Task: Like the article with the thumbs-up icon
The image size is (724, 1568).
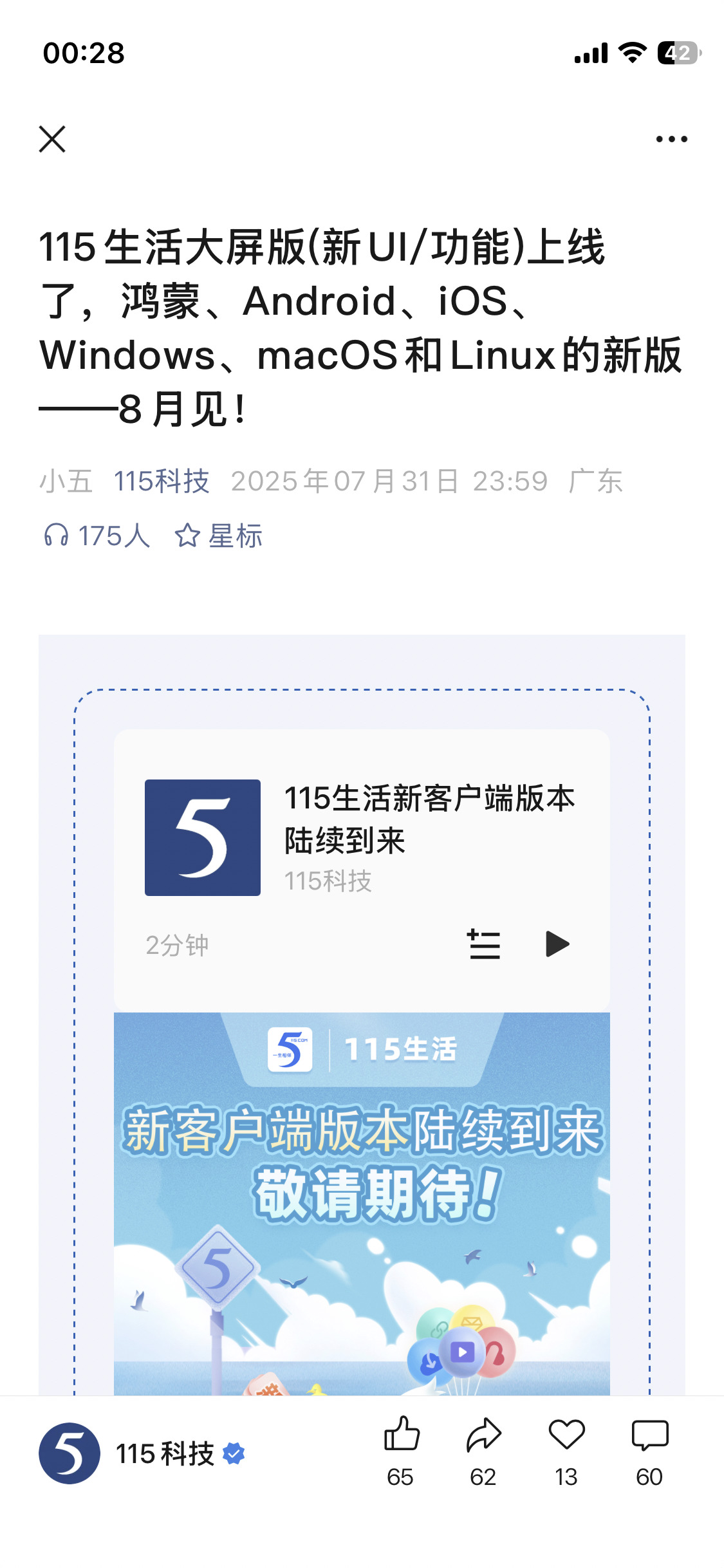Action: tap(401, 1452)
